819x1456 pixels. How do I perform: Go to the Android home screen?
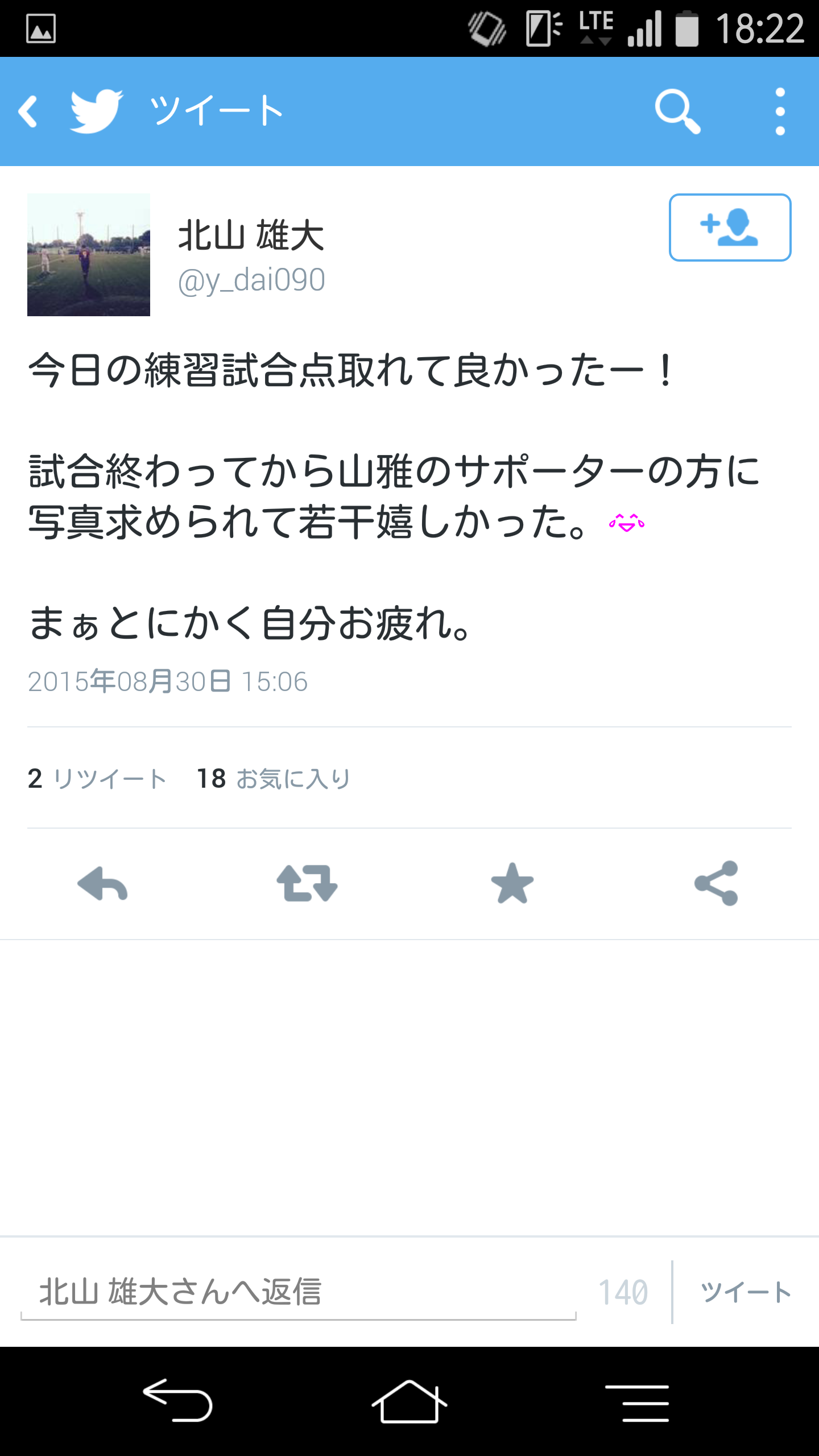[x=409, y=1402]
